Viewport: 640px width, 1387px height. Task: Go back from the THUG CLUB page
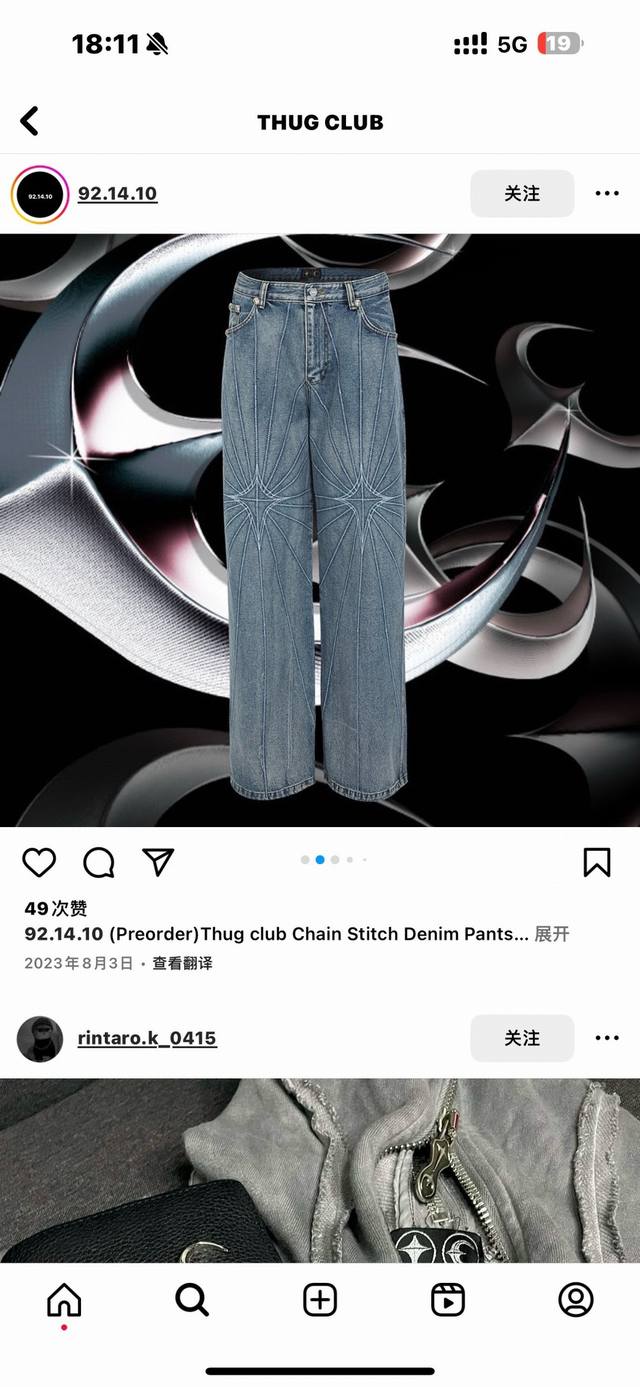pyautogui.click(x=30, y=122)
